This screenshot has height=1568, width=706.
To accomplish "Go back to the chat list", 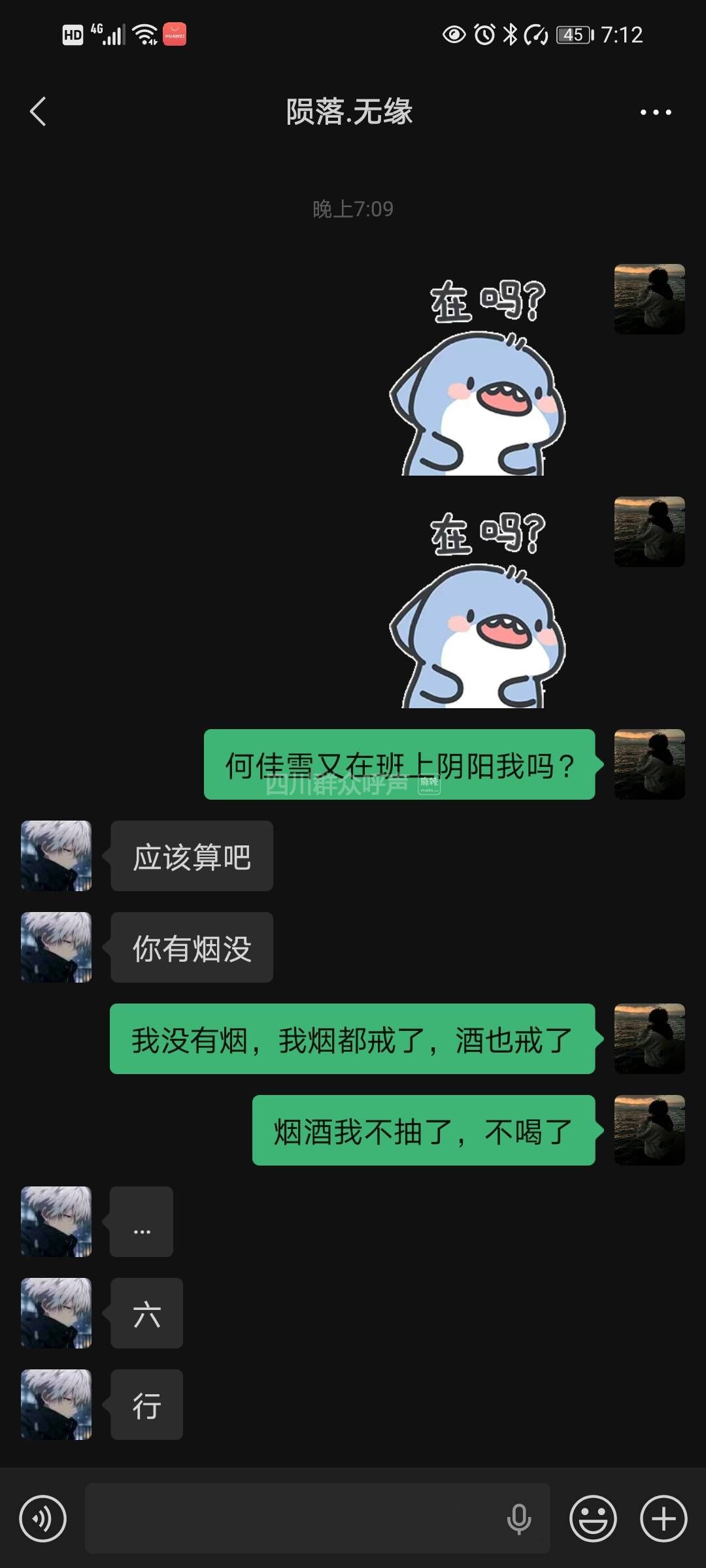I will 39,112.
